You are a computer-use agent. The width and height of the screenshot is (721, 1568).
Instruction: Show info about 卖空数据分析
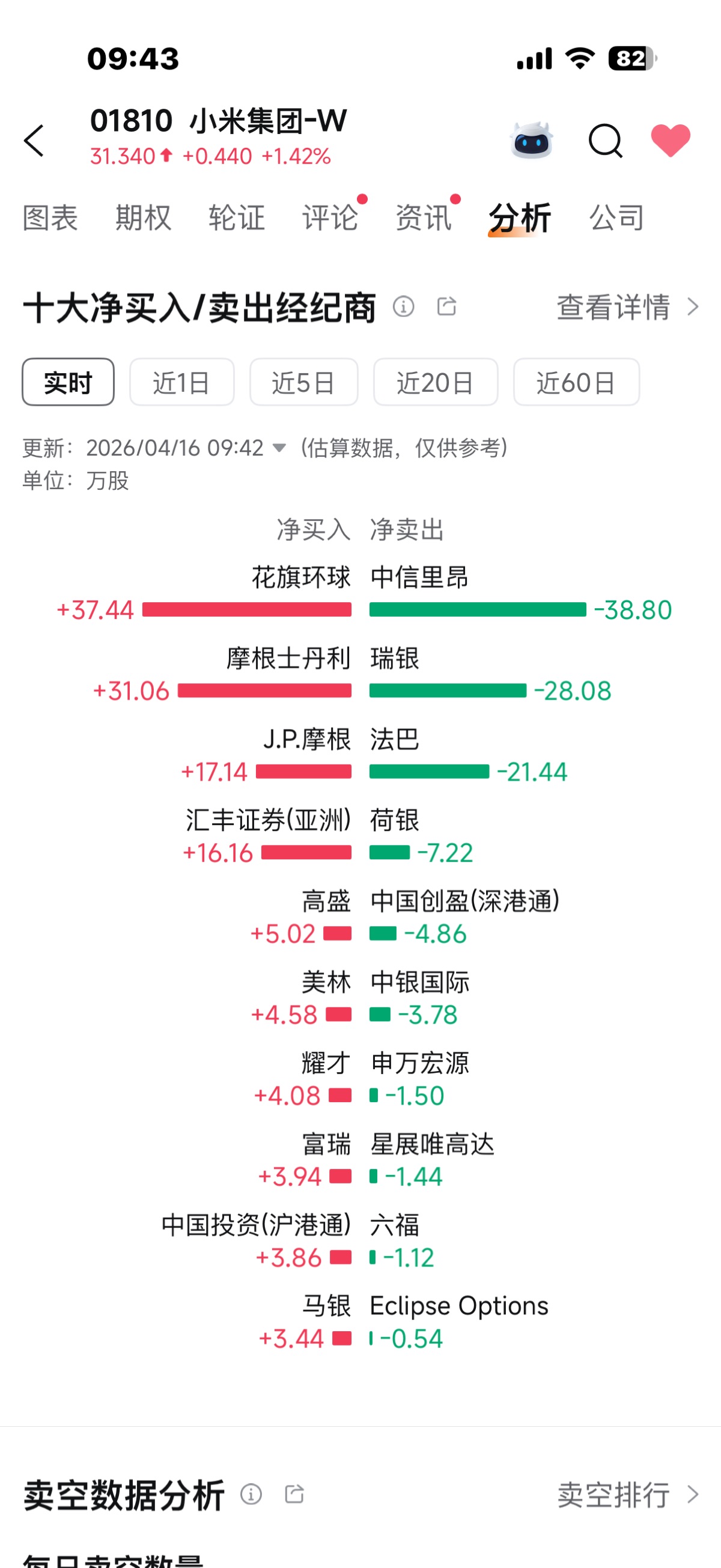coord(251,1493)
